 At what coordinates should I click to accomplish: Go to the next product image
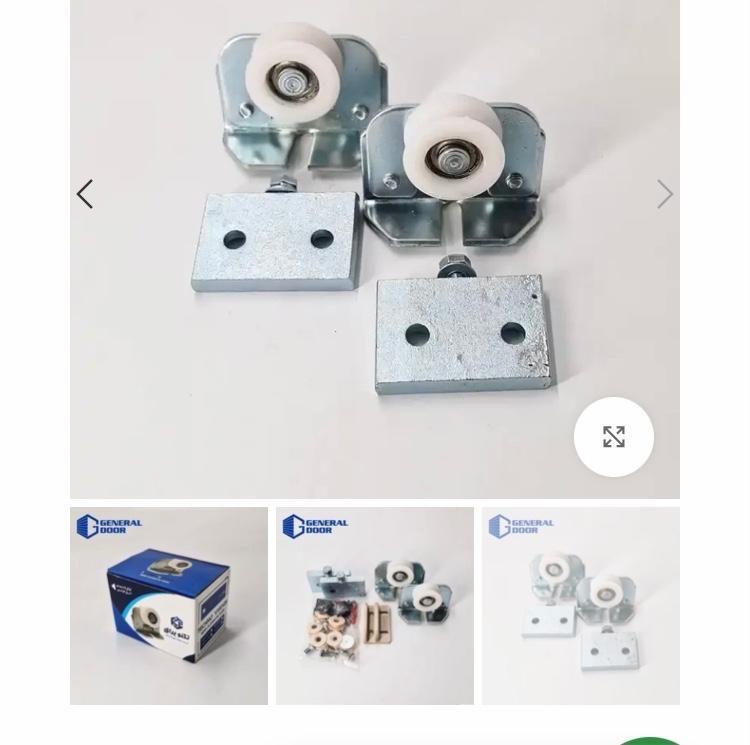pos(665,194)
